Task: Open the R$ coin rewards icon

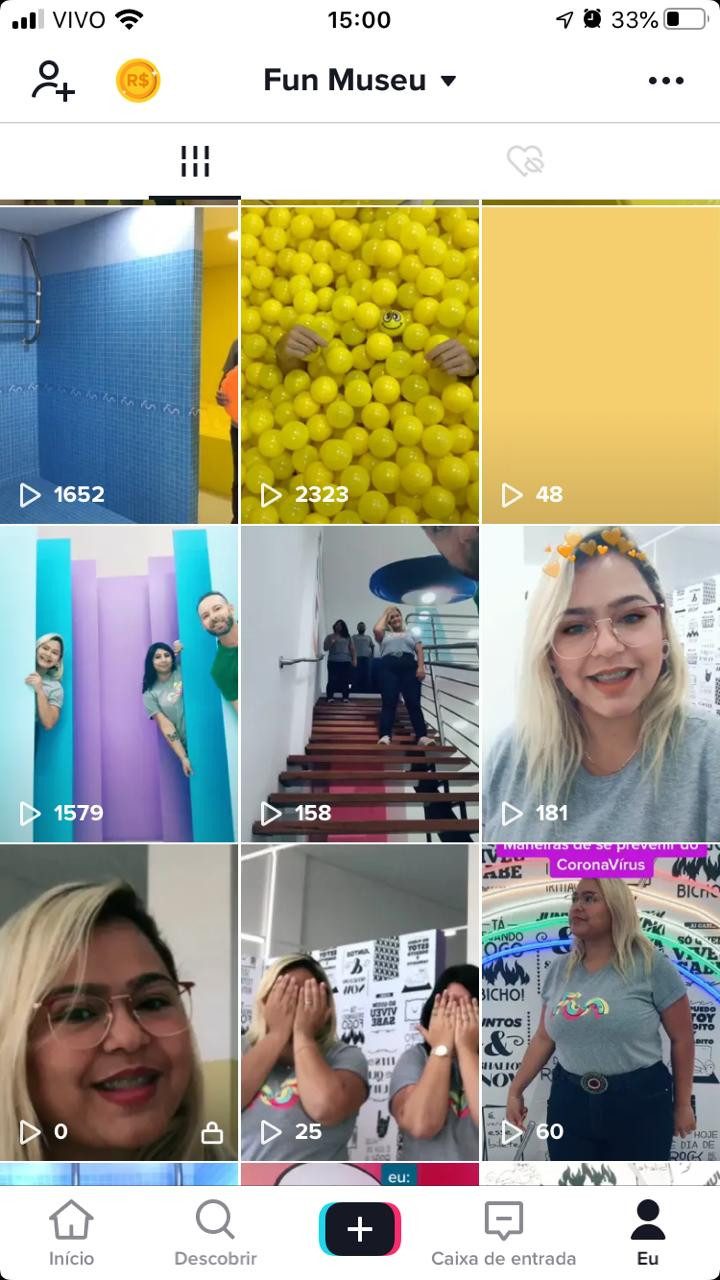Action: coord(138,81)
